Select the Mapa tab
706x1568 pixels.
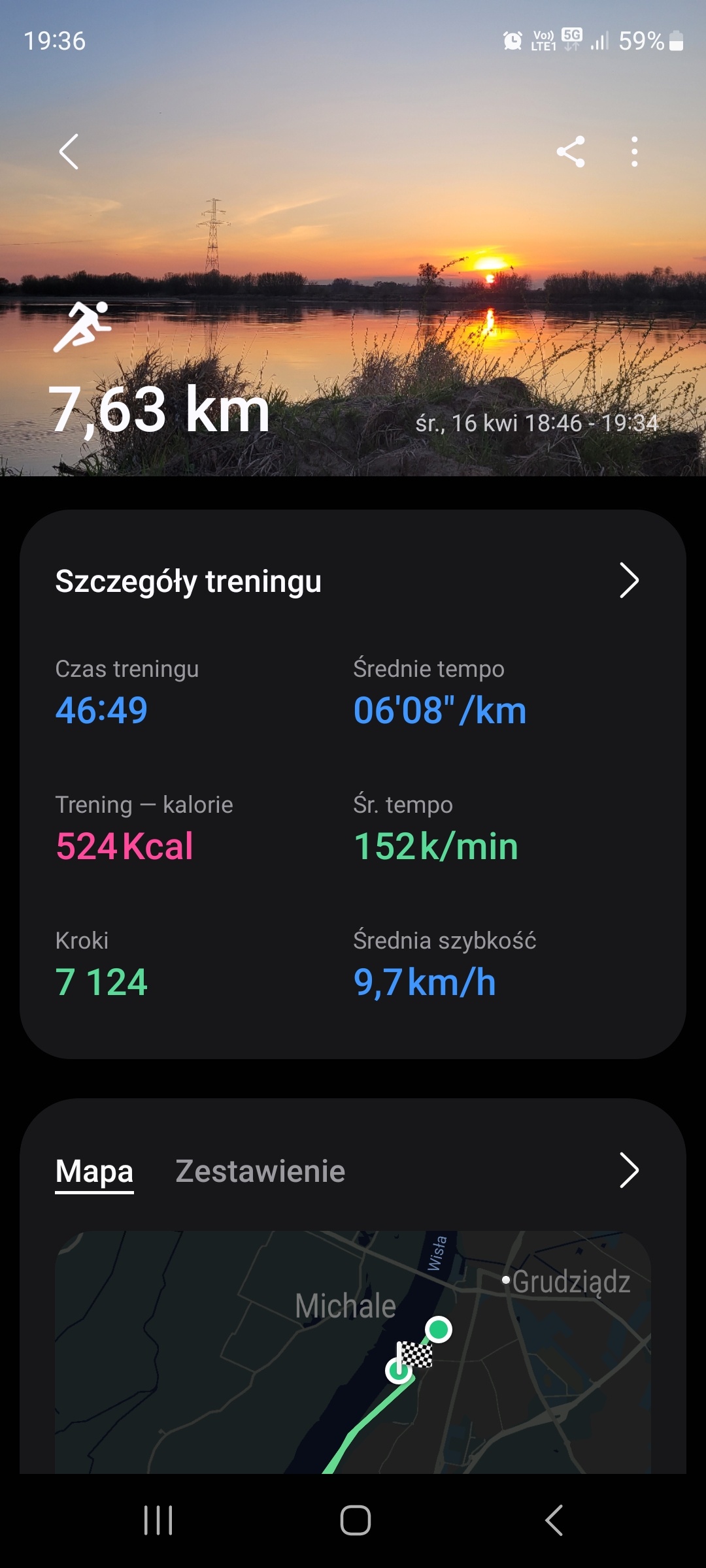[94, 1171]
